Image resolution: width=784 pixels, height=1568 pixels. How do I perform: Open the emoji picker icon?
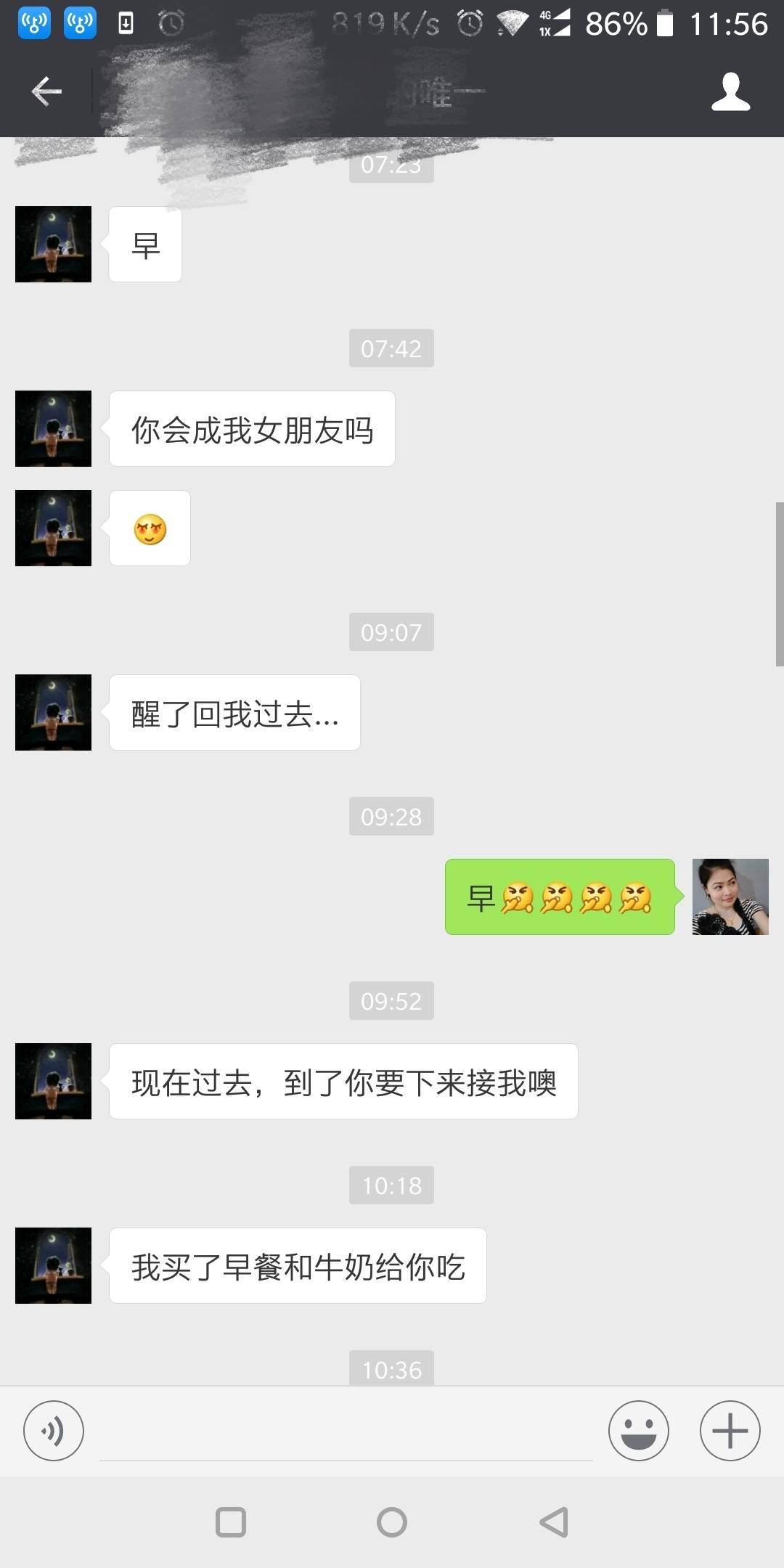pyautogui.click(x=637, y=1431)
